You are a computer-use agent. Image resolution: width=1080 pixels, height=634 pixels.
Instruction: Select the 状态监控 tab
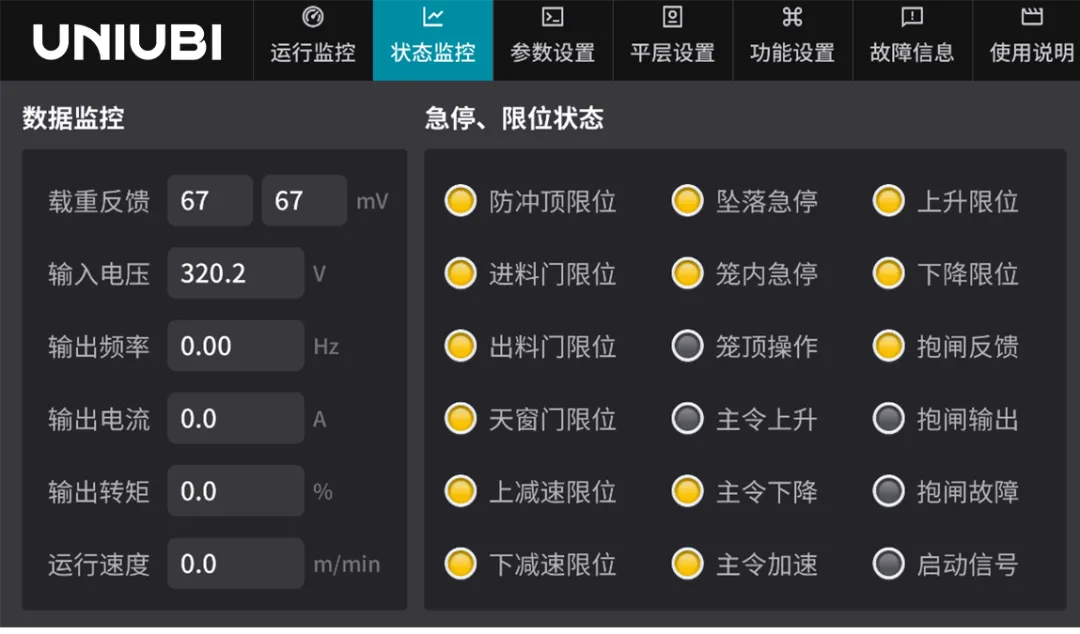(433, 40)
